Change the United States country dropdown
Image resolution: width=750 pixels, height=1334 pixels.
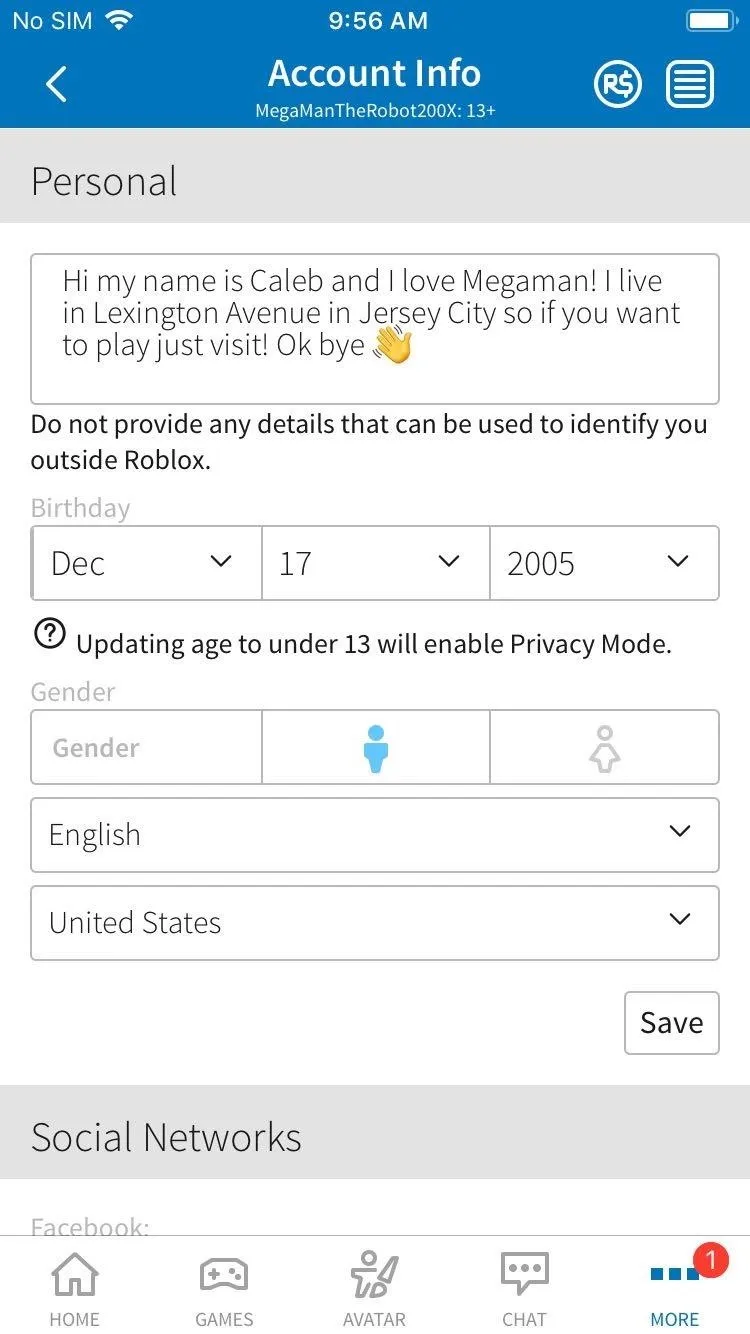click(375, 923)
